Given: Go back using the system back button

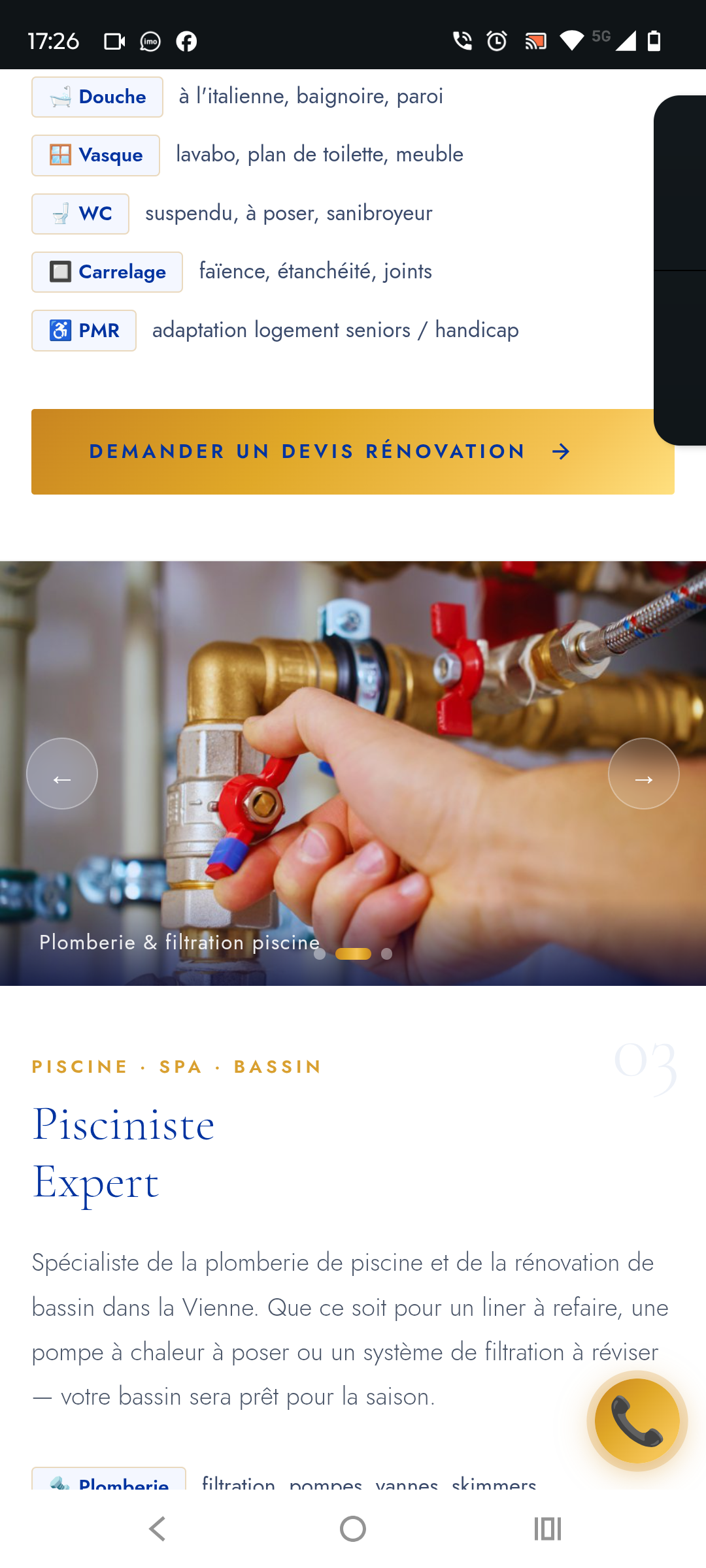Looking at the screenshot, I should (x=157, y=1529).
